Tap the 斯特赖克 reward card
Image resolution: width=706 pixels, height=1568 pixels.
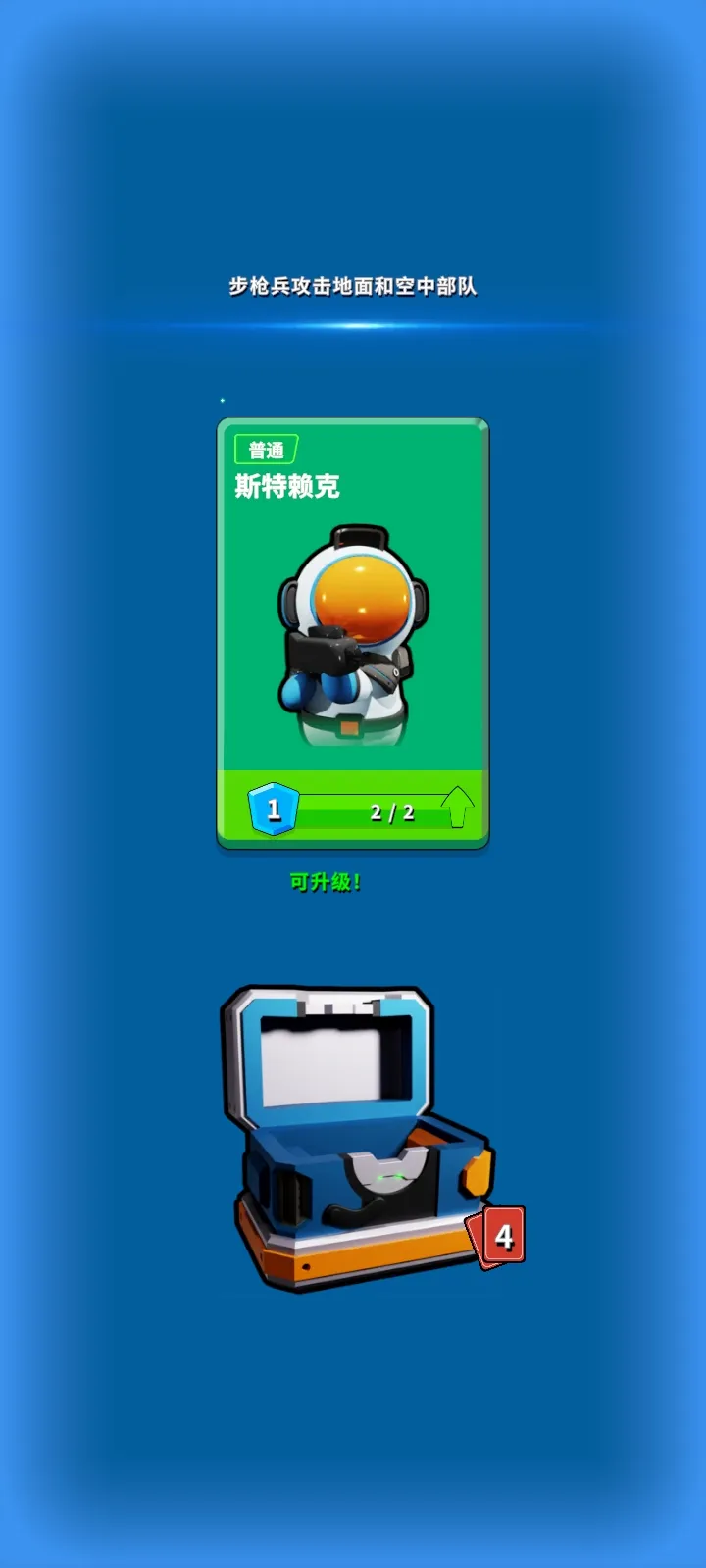(x=353, y=632)
